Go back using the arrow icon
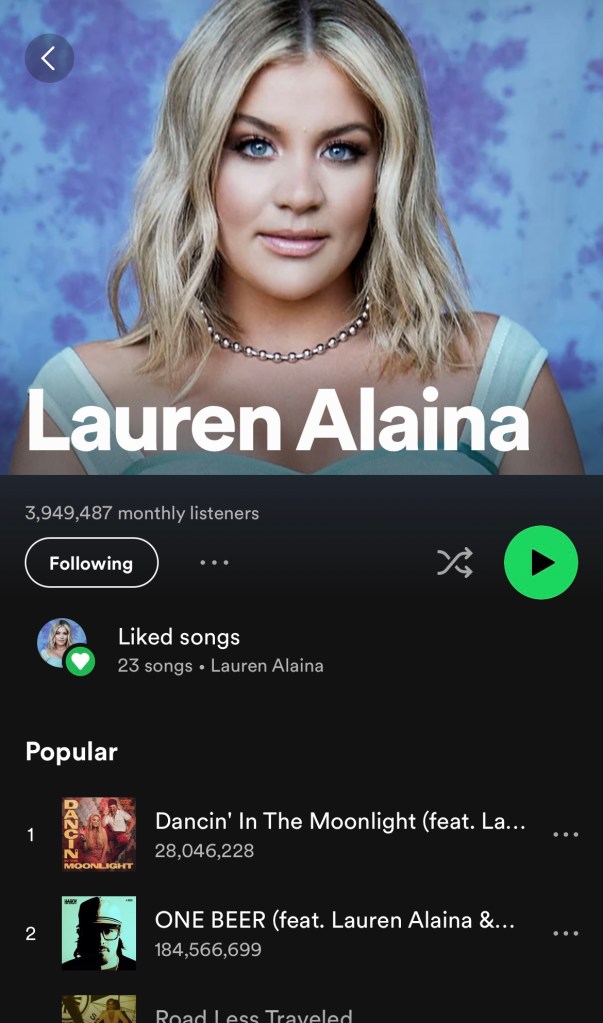 [49, 59]
